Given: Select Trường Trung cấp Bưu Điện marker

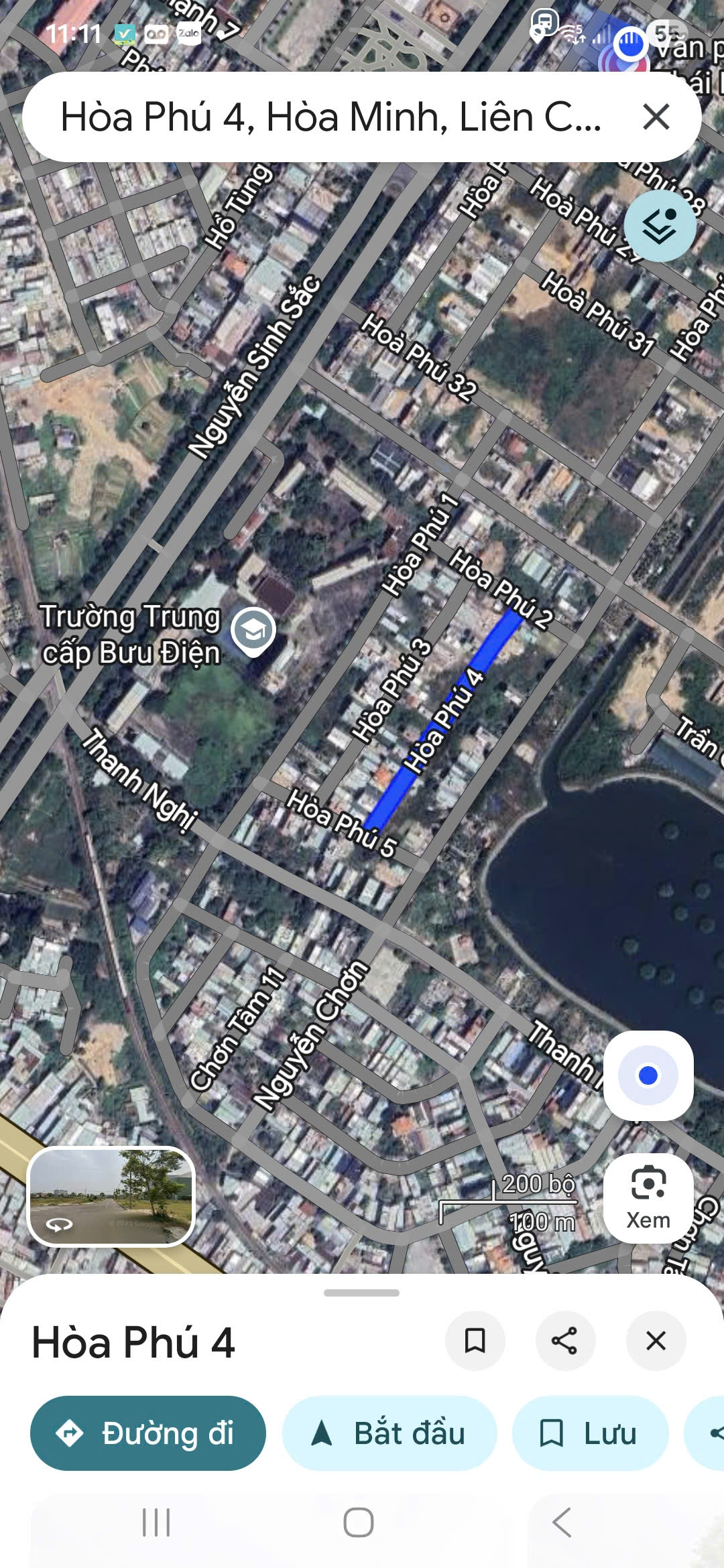Looking at the screenshot, I should coord(253,631).
